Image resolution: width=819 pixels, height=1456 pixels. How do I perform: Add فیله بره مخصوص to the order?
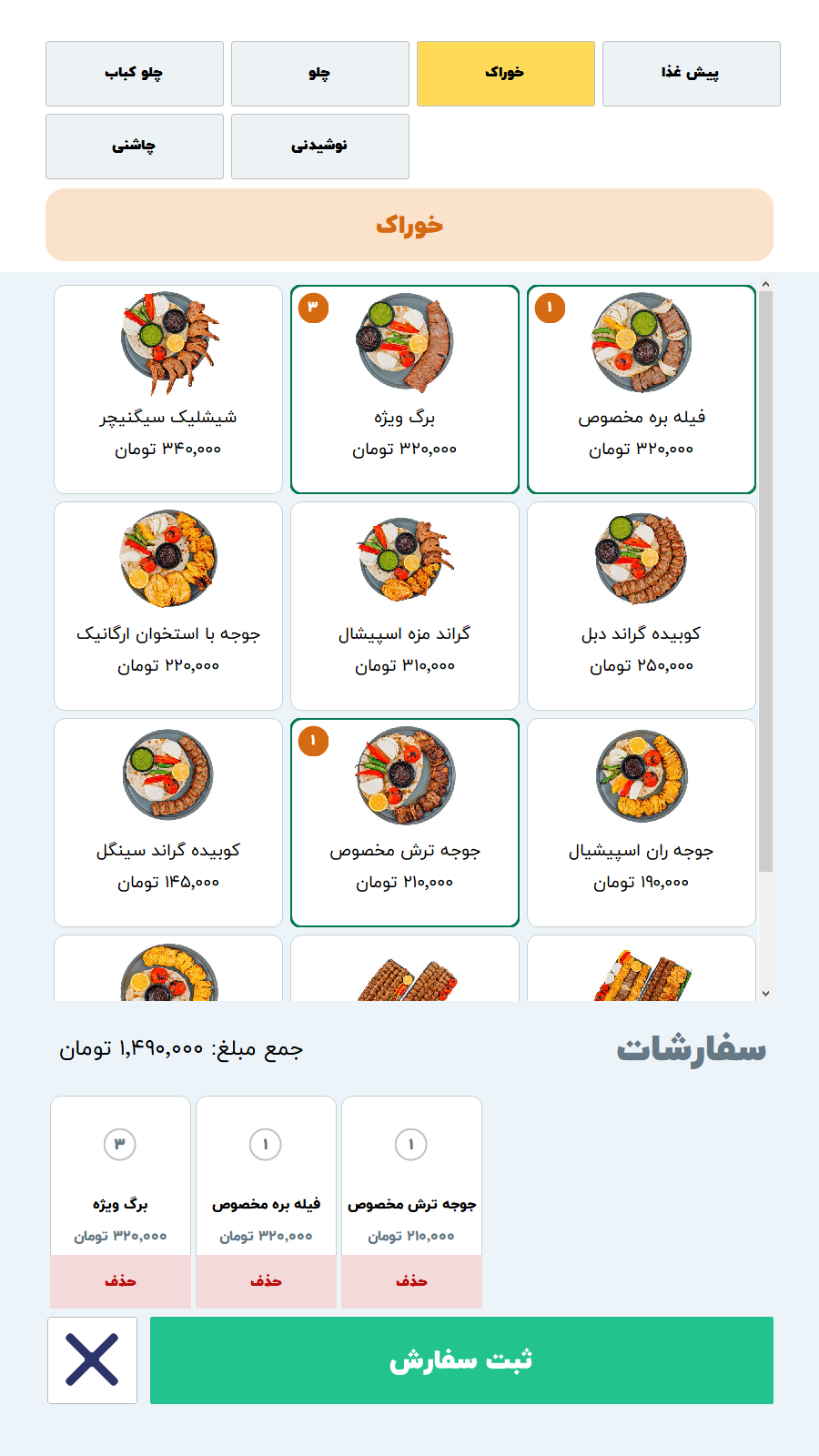[x=641, y=389]
